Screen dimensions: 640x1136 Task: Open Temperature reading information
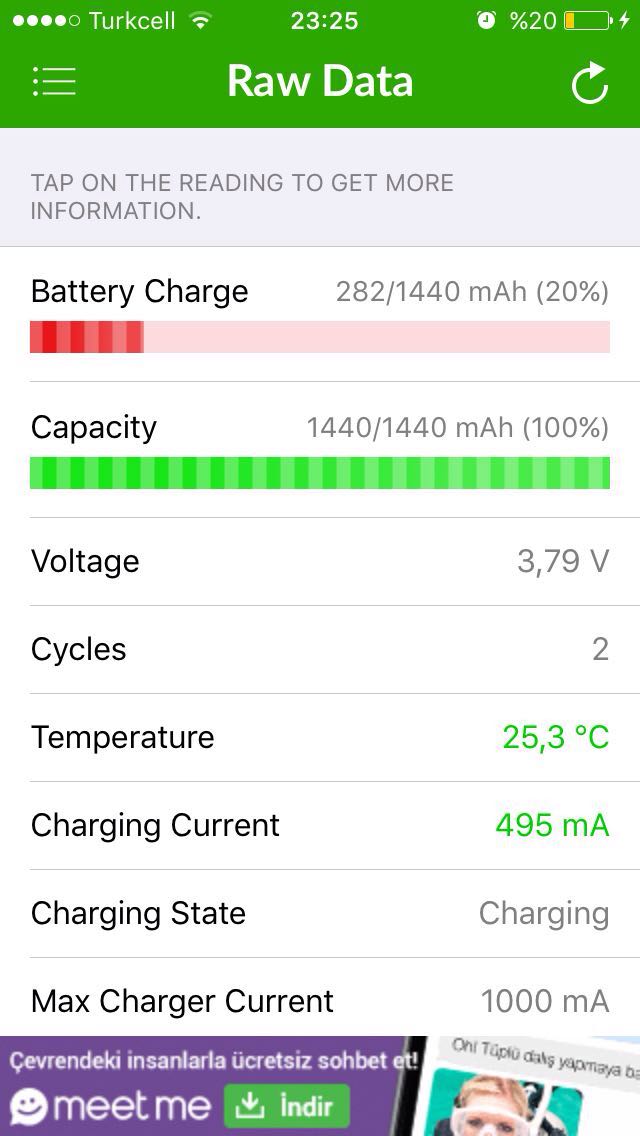pyautogui.click(x=320, y=738)
